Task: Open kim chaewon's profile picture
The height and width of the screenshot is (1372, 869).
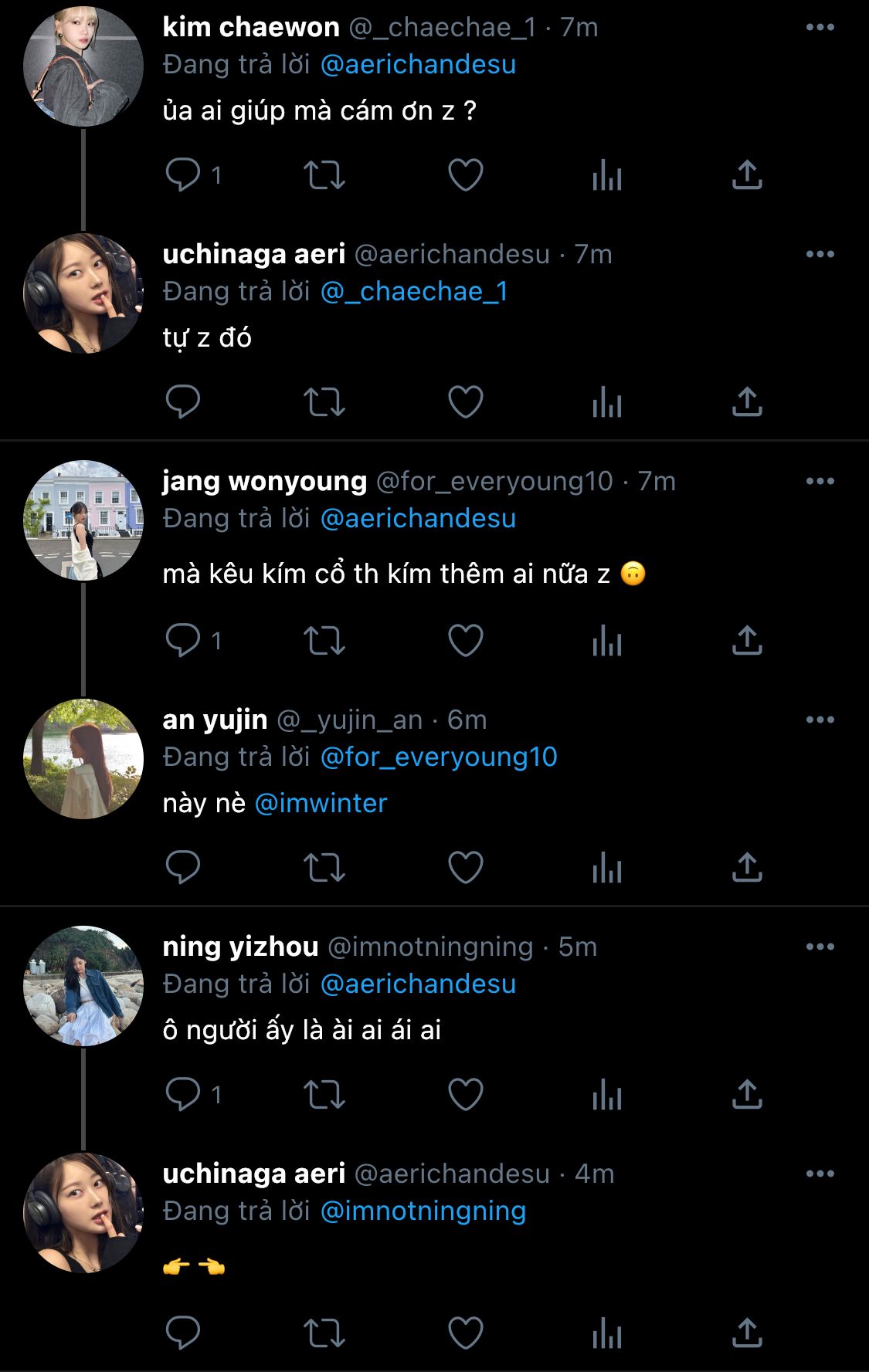Action: pyautogui.click(x=83, y=66)
